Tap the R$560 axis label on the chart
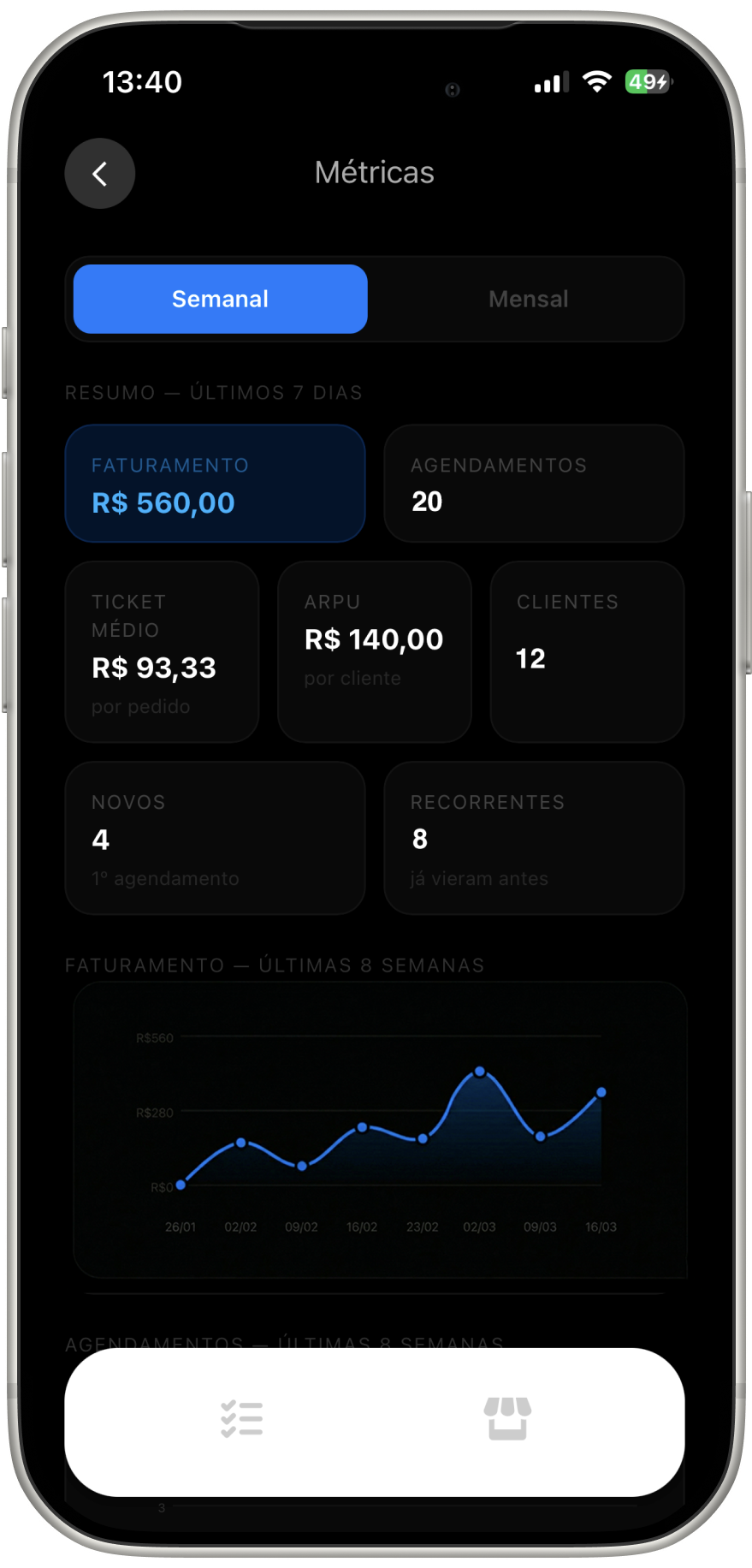The width and height of the screenshot is (752, 1568). tap(153, 1037)
